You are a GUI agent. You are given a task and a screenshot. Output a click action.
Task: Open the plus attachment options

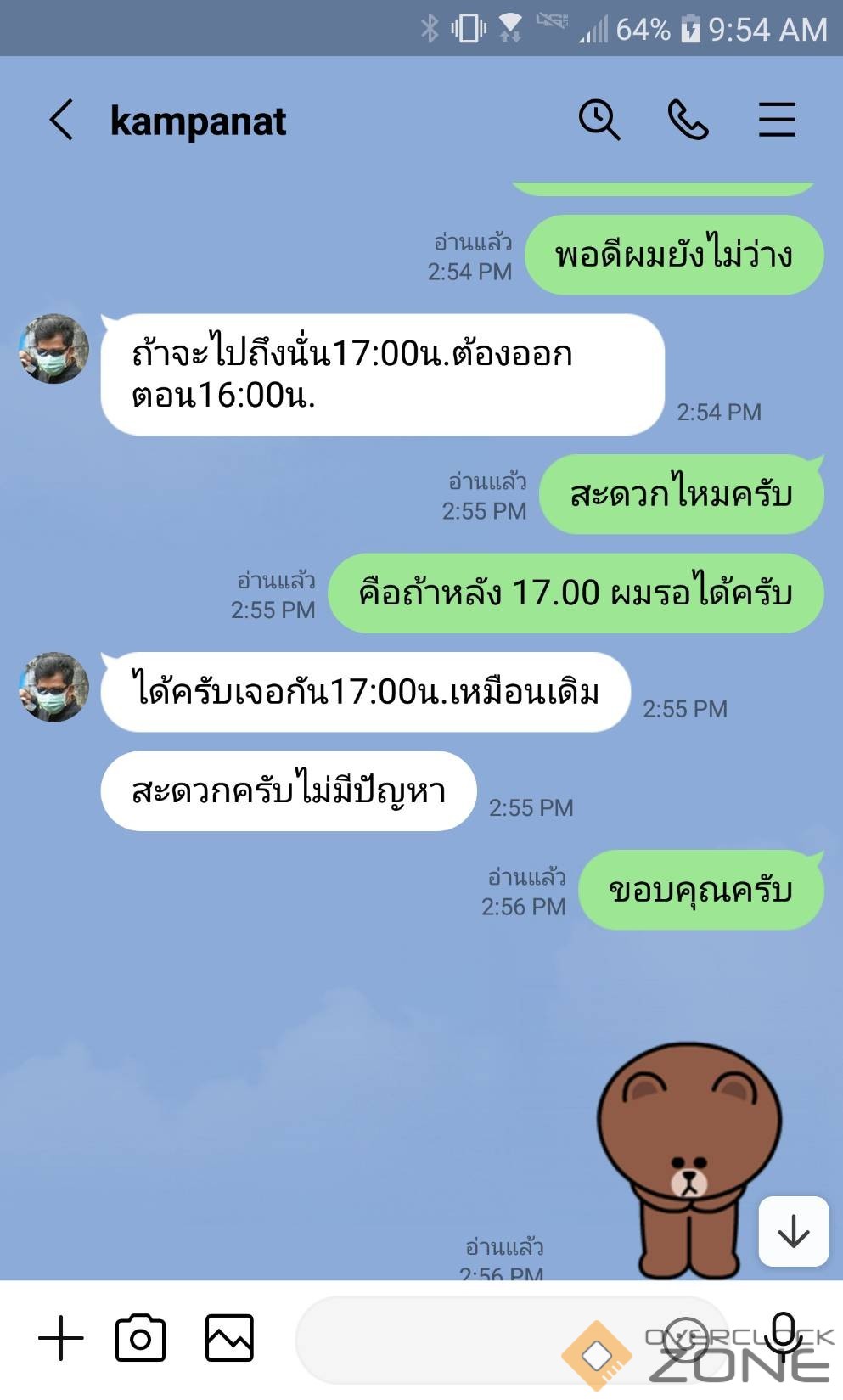[61, 1338]
